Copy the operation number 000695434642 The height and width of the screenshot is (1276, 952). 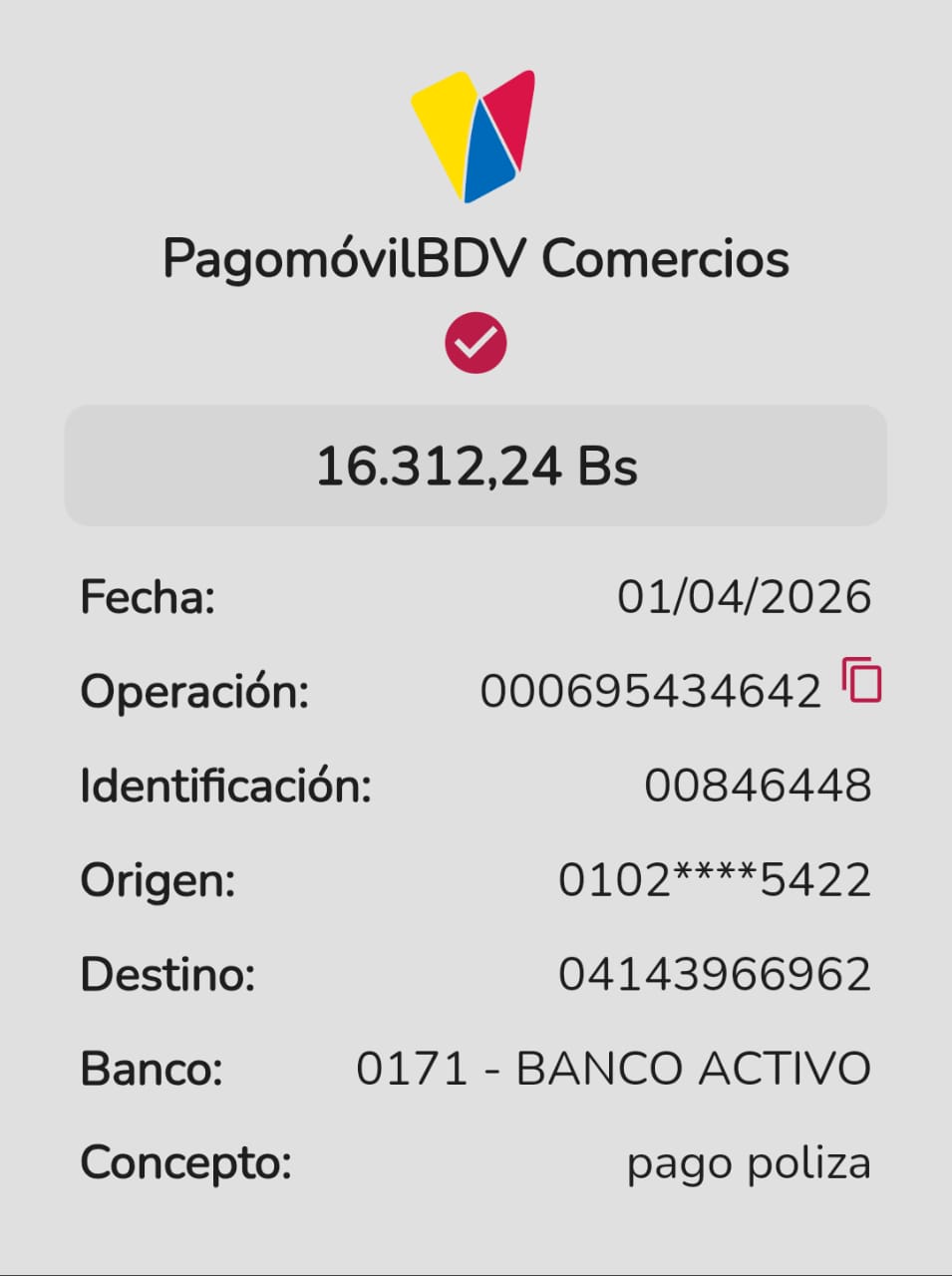pyautogui.click(x=862, y=682)
